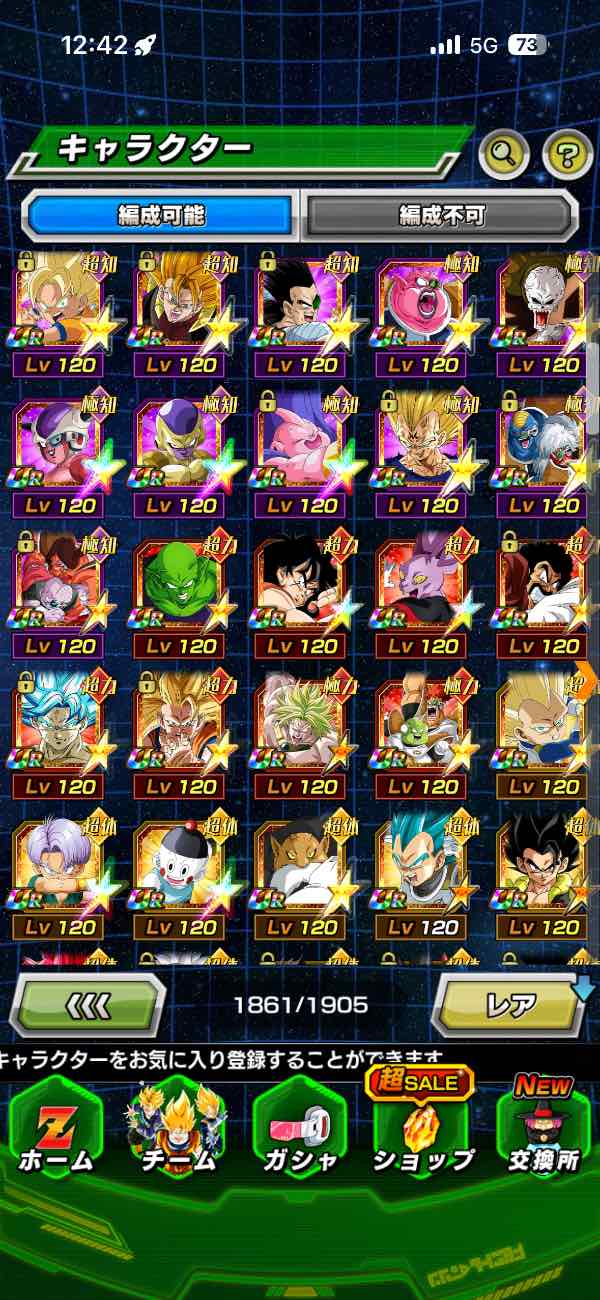The image size is (600, 1300).
Task: Go to ホーム
Action: [x=55, y=1130]
